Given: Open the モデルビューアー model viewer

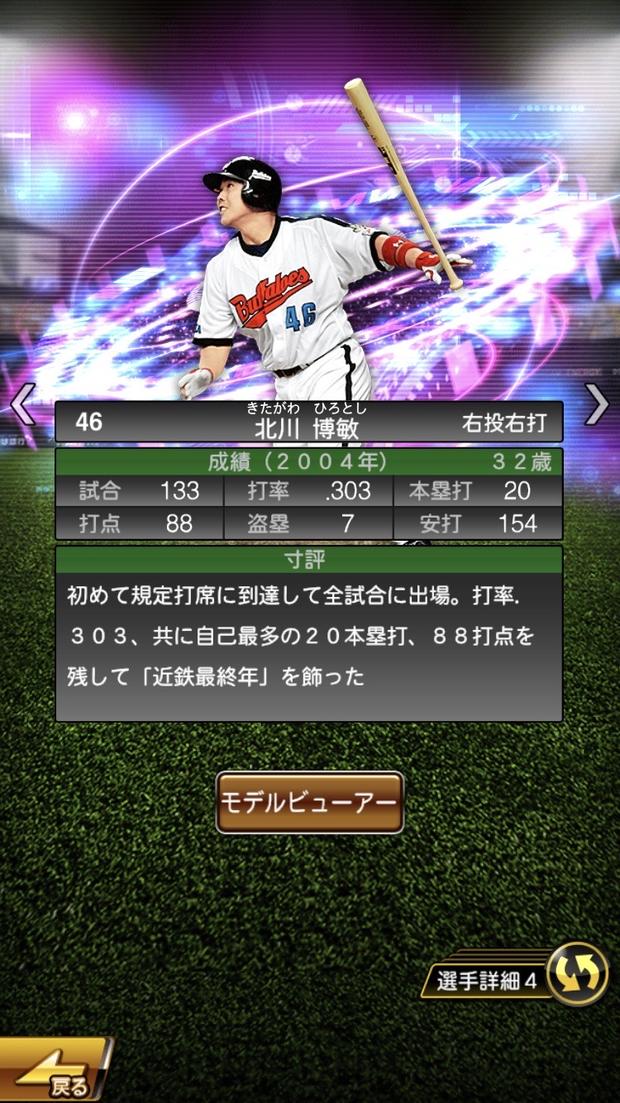Looking at the screenshot, I should point(309,802).
